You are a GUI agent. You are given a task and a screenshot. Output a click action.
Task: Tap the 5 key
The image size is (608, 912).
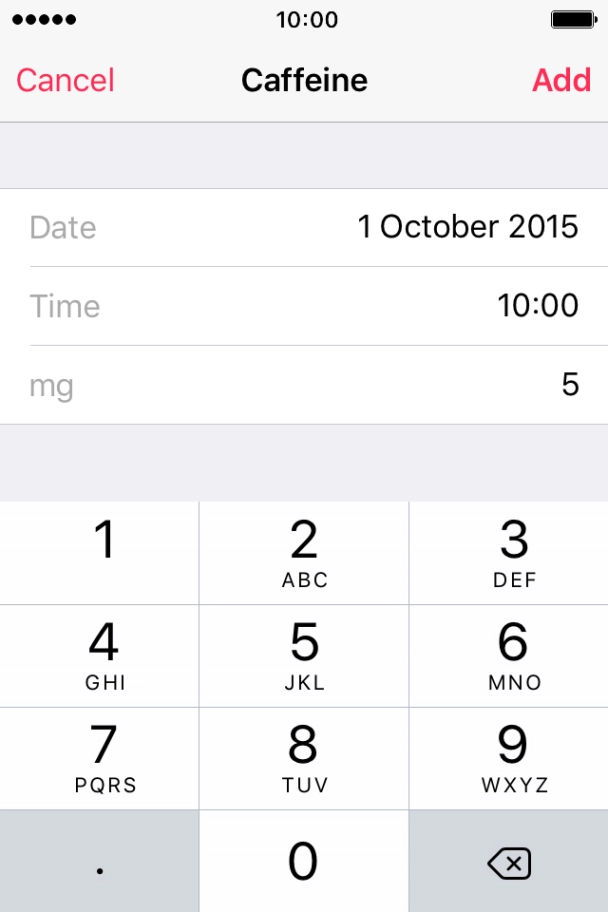tap(304, 655)
